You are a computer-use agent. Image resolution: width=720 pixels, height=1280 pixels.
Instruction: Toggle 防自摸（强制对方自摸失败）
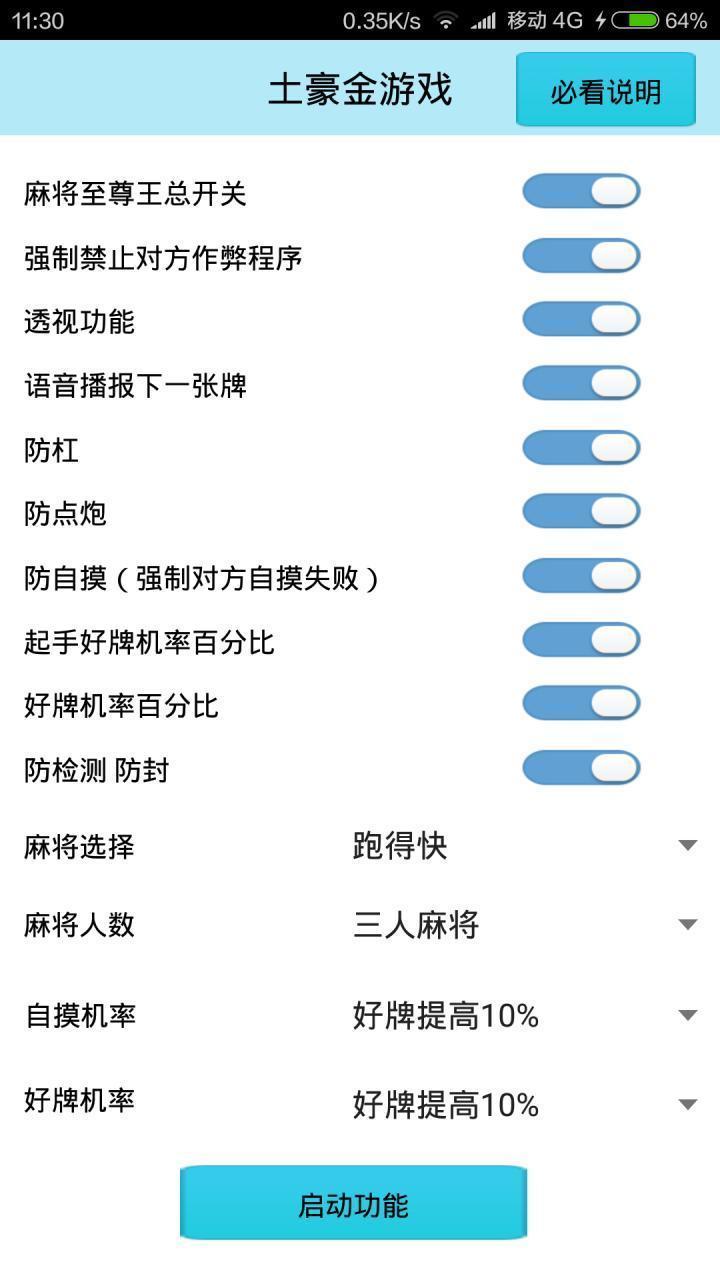pyautogui.click(x=581, y=575)
